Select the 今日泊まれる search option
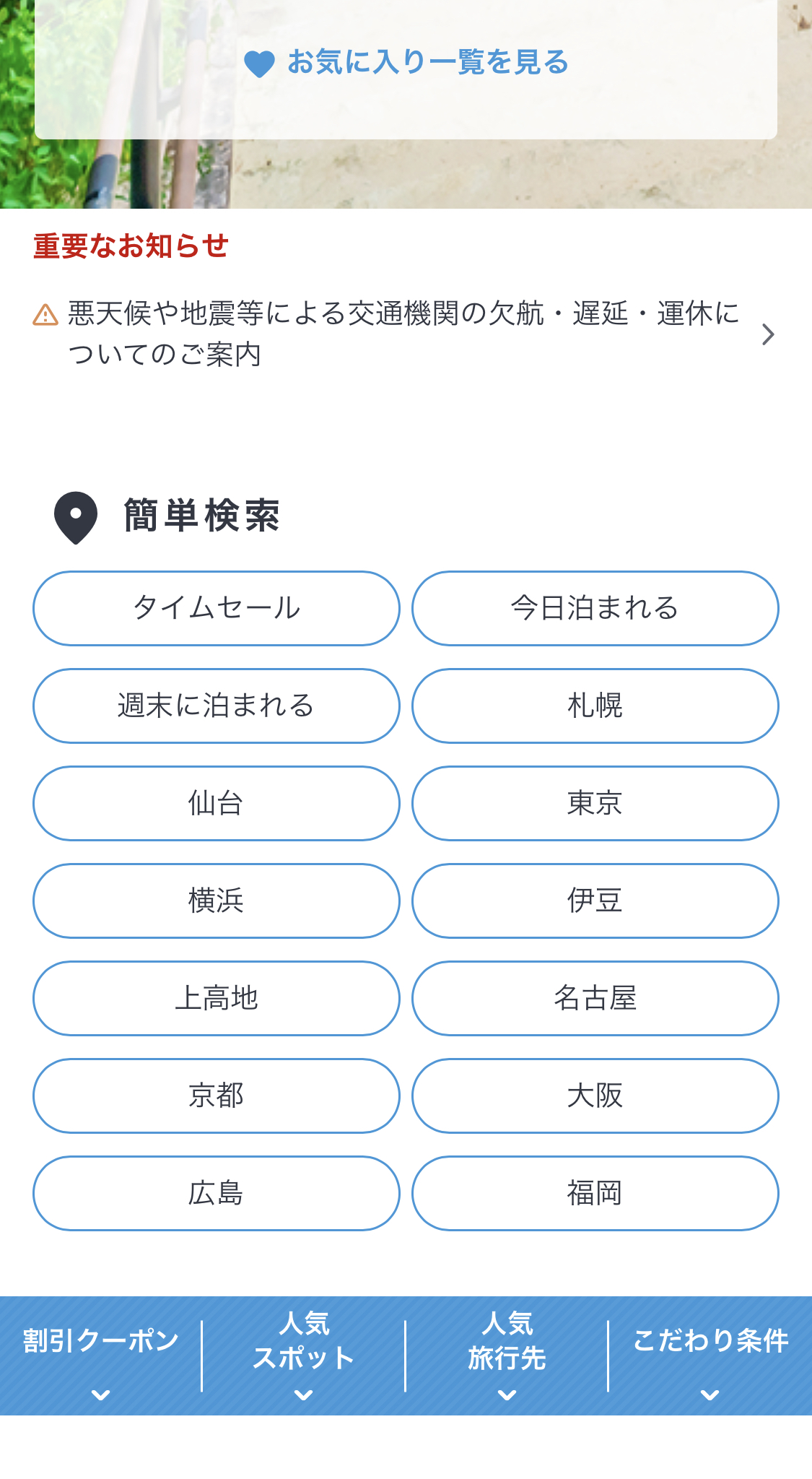The height and width of the screenshot is (1479, 812). [595, 608]
